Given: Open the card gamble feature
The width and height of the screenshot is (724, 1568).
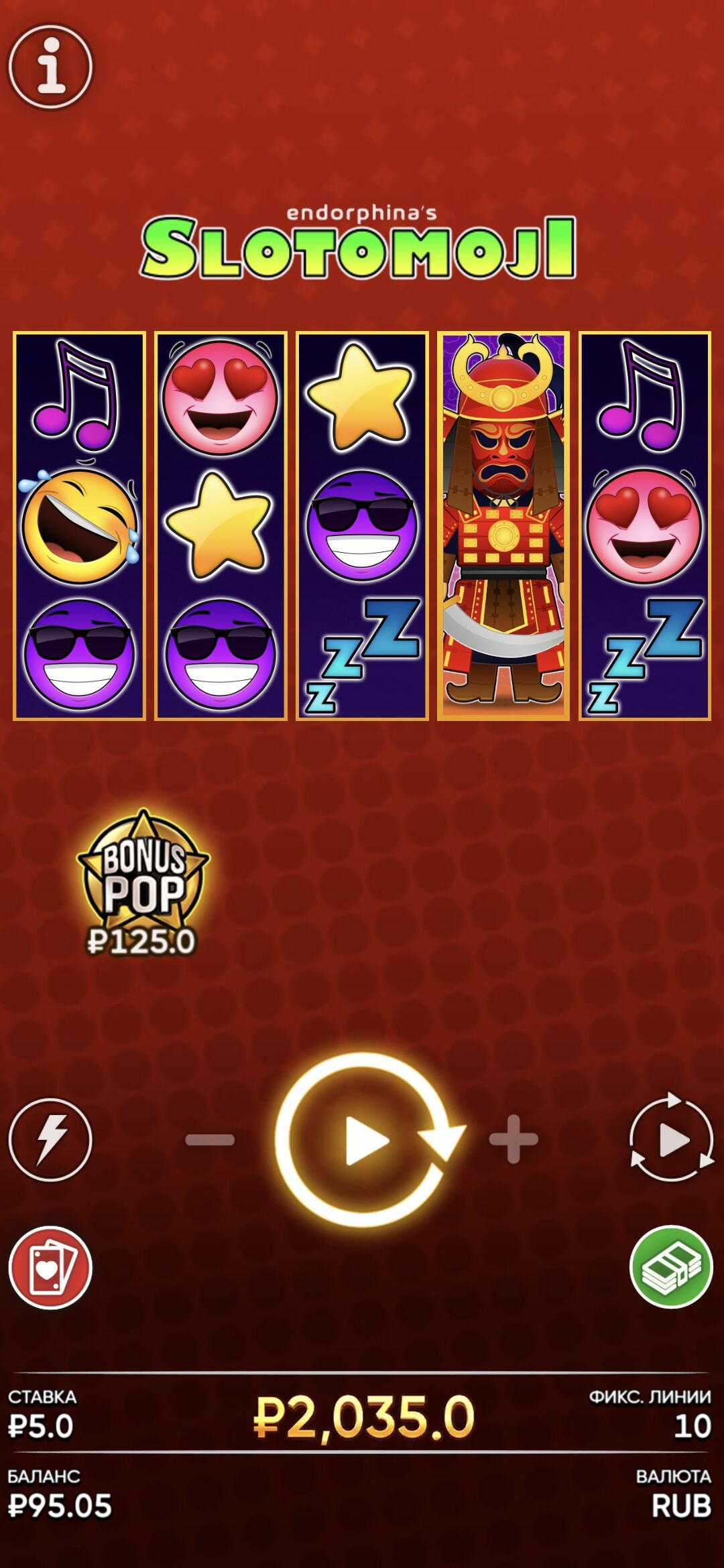Looking at the screenshot, I should click(x=50, y=1268).
